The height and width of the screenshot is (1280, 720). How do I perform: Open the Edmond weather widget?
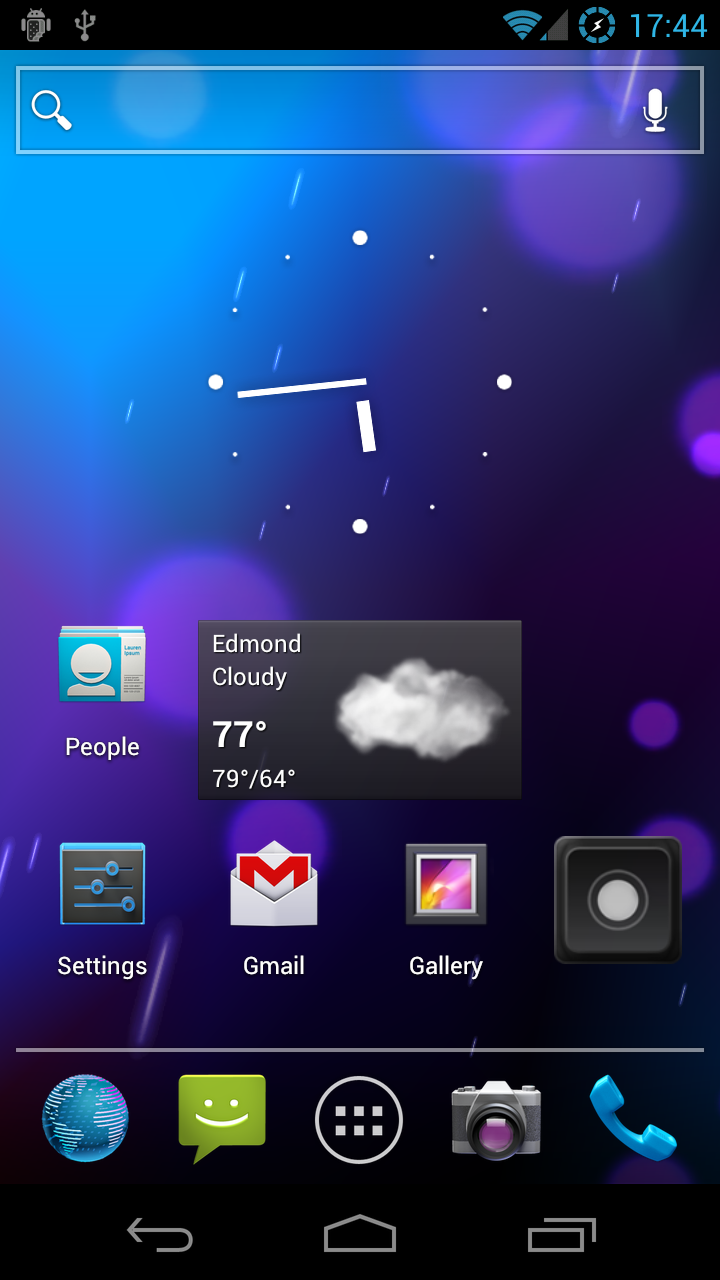tap(360, 710)
